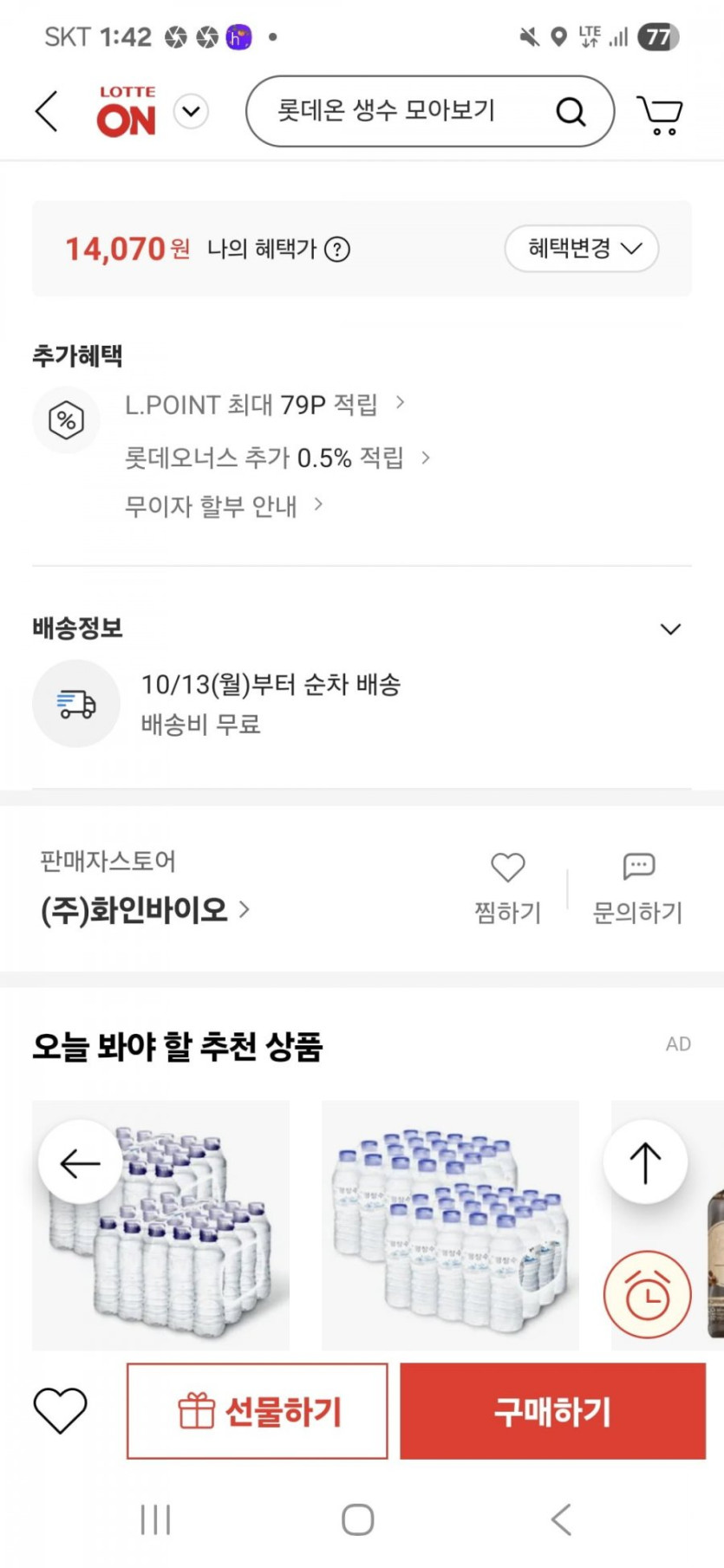View 롯데오너스 추가 0.5% 적립 info

(277, 458)
